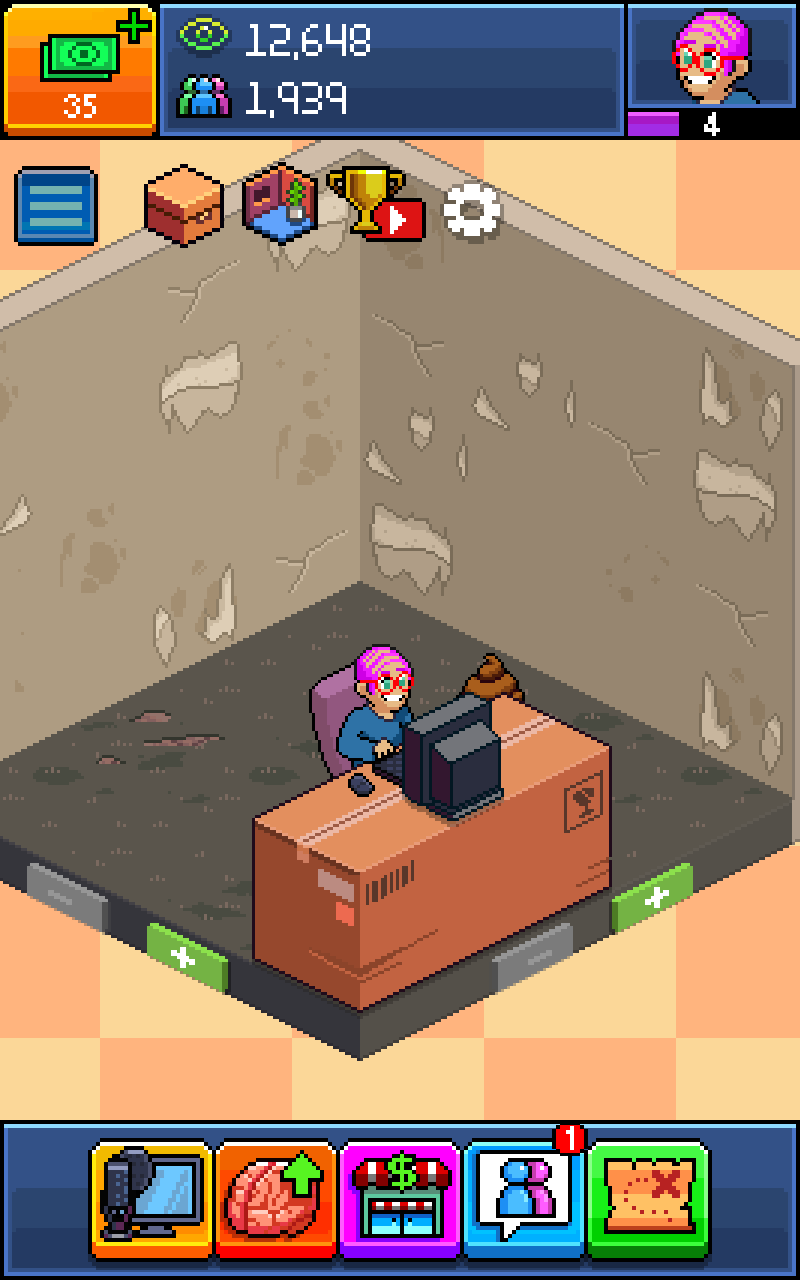Add an item on the right green plus slot
Viewport: 800px width, 1280px height.
652,897
